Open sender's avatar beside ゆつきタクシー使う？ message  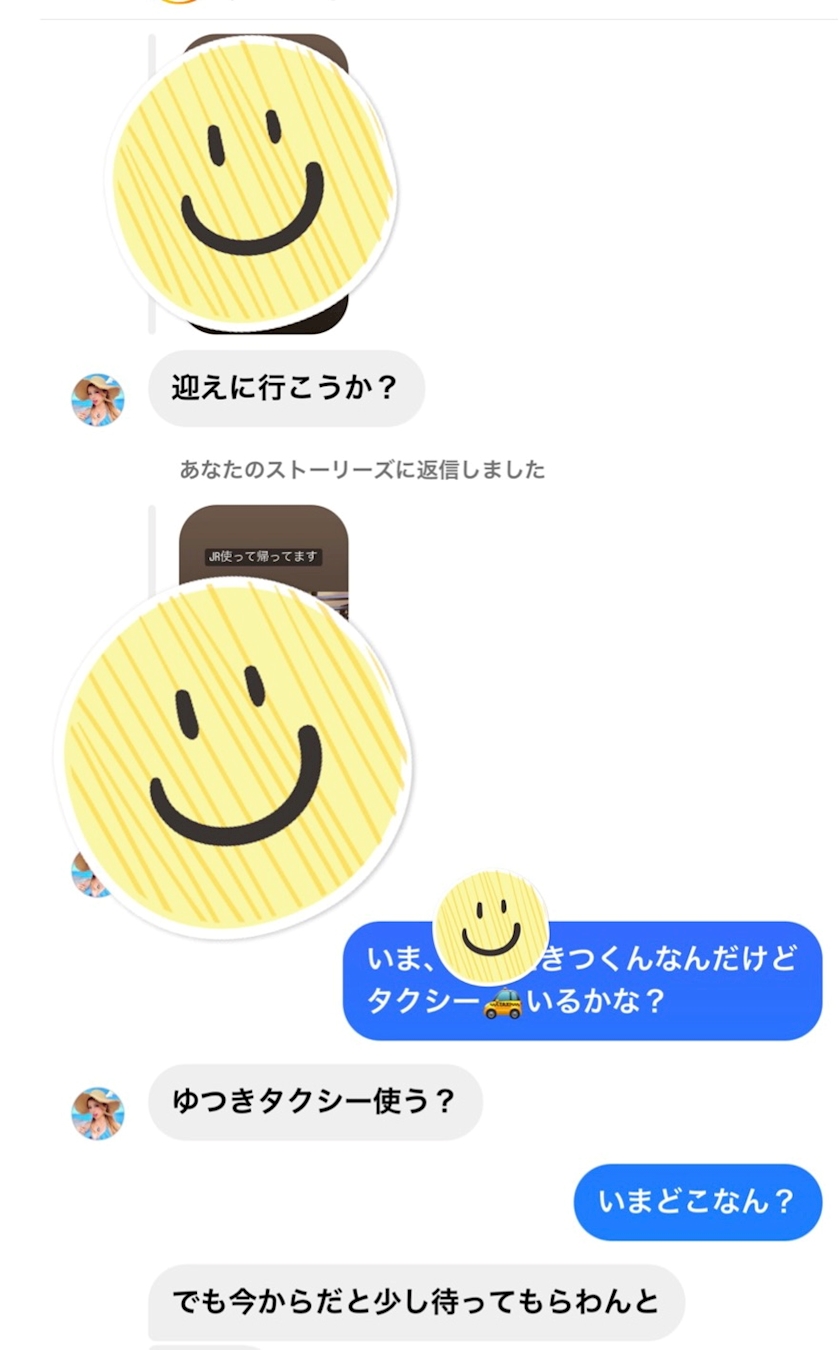98,1113
